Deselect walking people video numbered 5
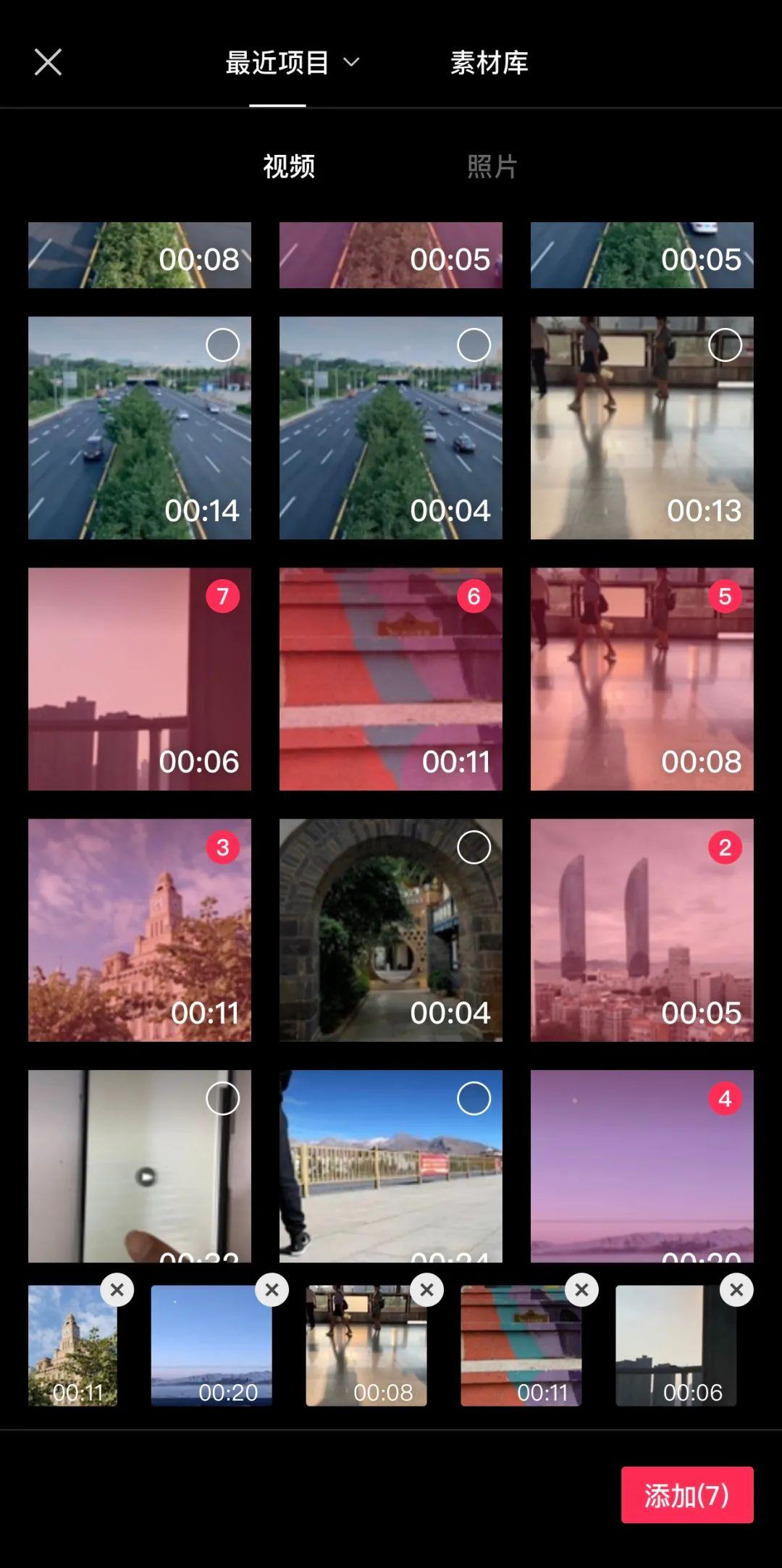782x1568 pixels. [725, 597]
